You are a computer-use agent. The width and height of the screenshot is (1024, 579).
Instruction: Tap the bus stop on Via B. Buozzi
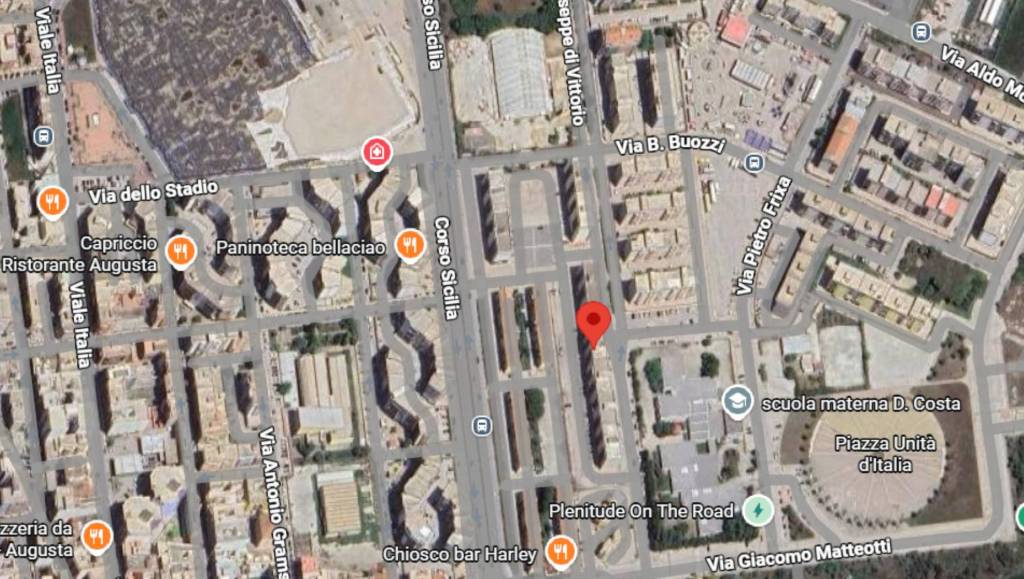[755, 162]
